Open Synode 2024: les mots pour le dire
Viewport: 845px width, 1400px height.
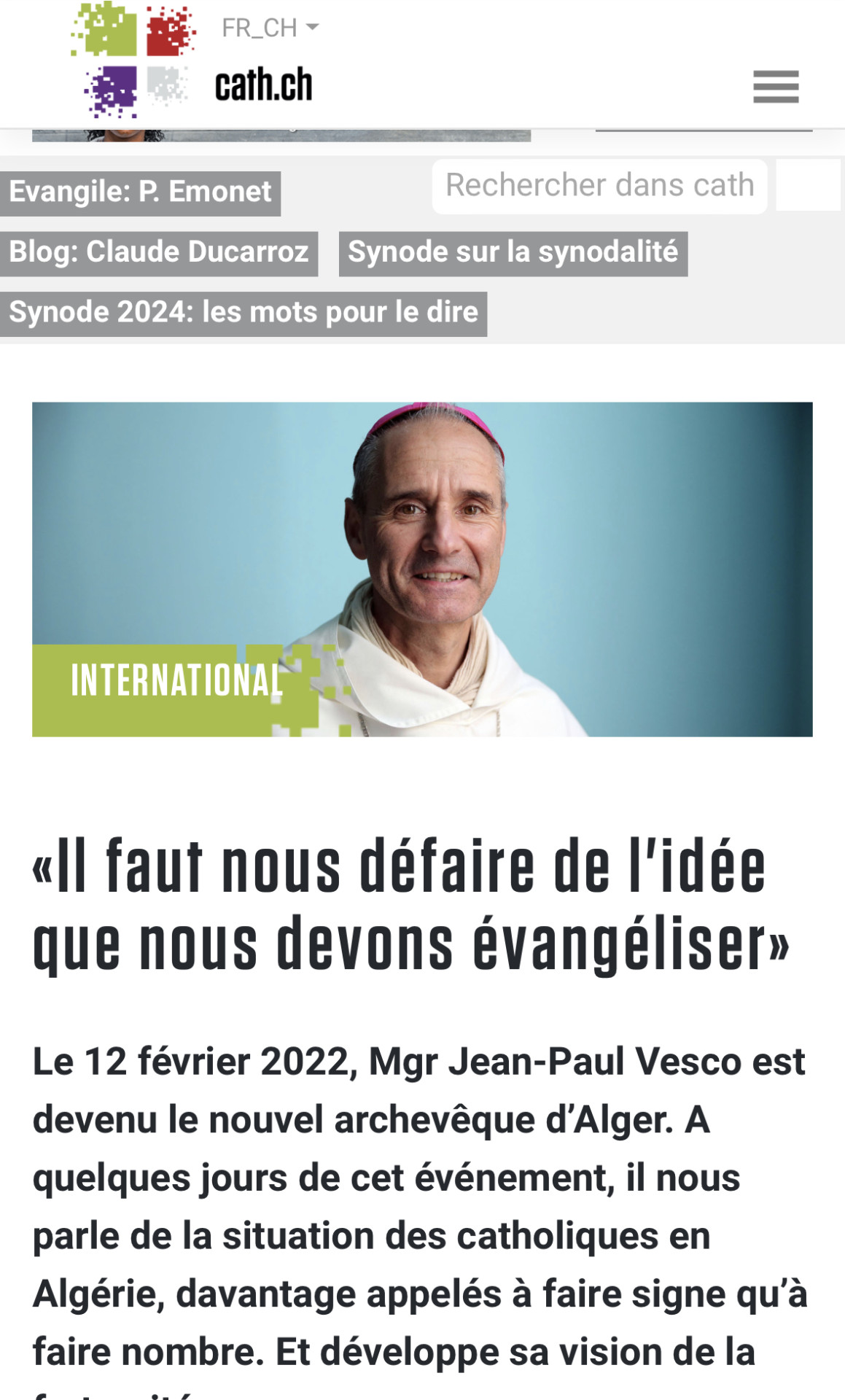[x=244, y=314]
